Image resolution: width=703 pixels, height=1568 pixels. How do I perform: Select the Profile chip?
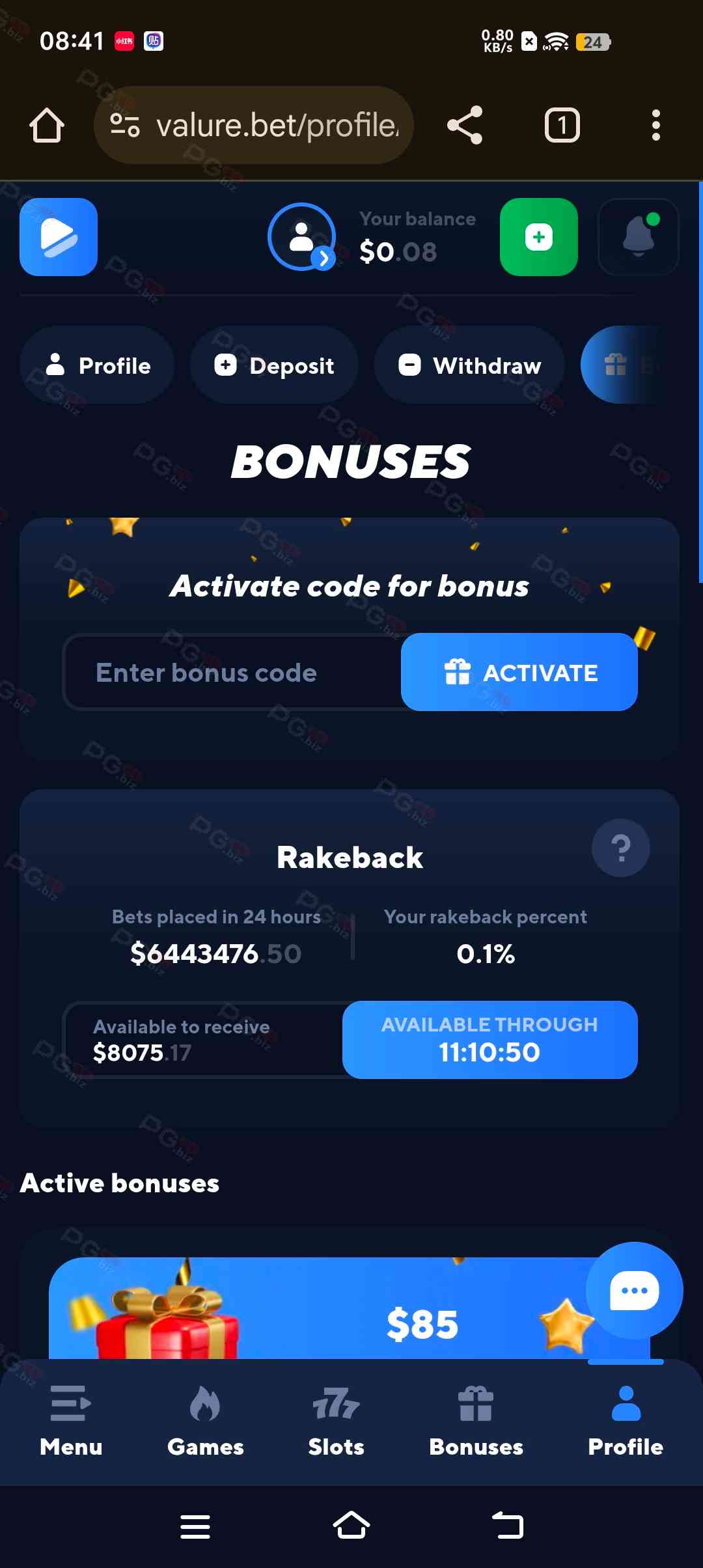pos(98,365)
